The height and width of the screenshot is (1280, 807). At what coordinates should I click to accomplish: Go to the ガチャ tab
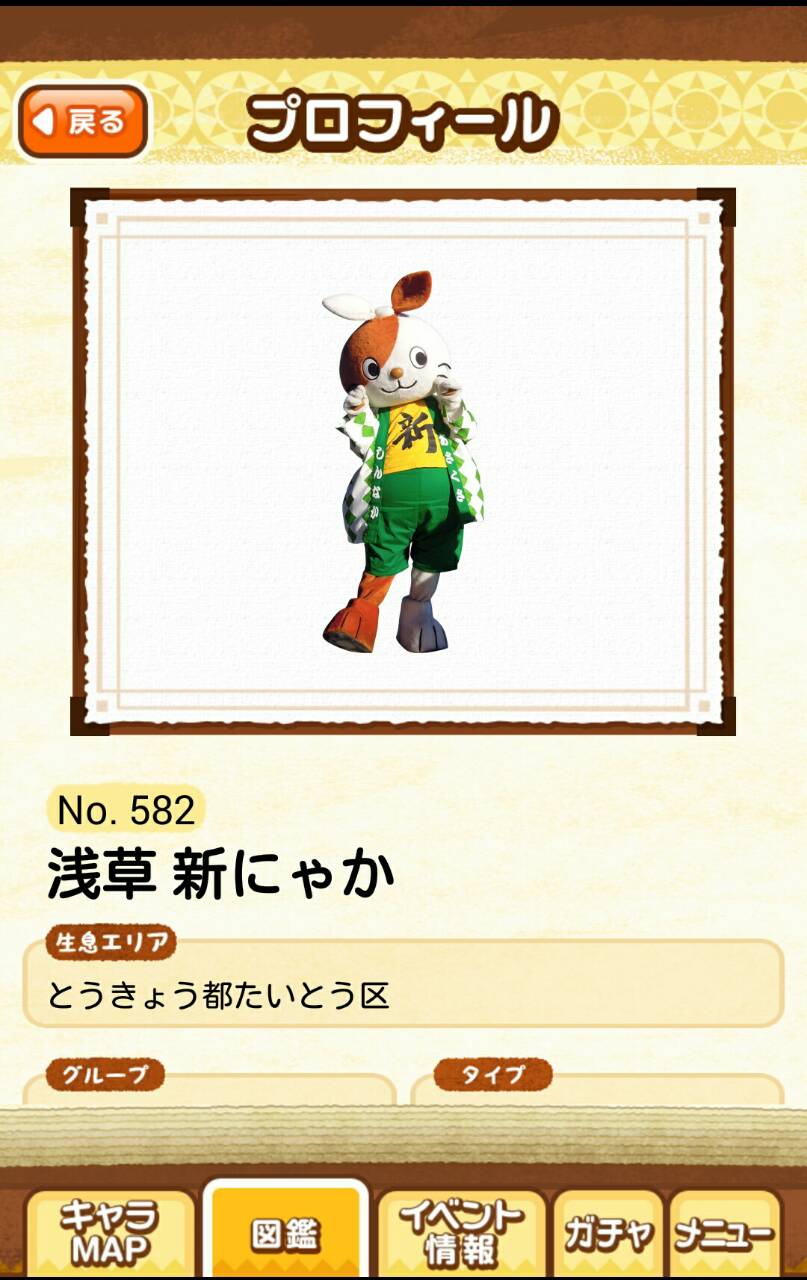tap(608, 1234)
